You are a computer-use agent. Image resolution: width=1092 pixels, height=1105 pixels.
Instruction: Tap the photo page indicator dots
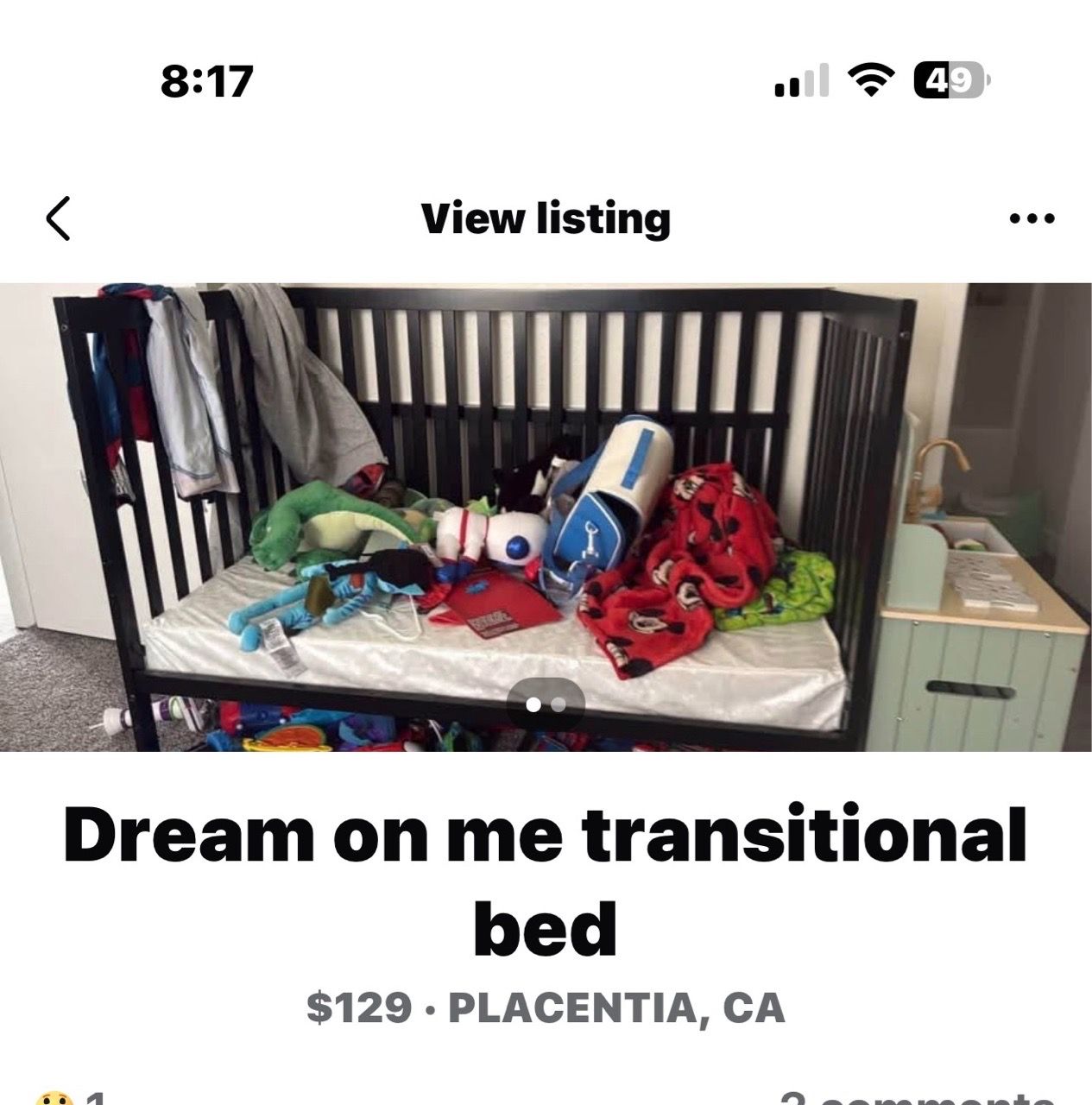[546, 705]
